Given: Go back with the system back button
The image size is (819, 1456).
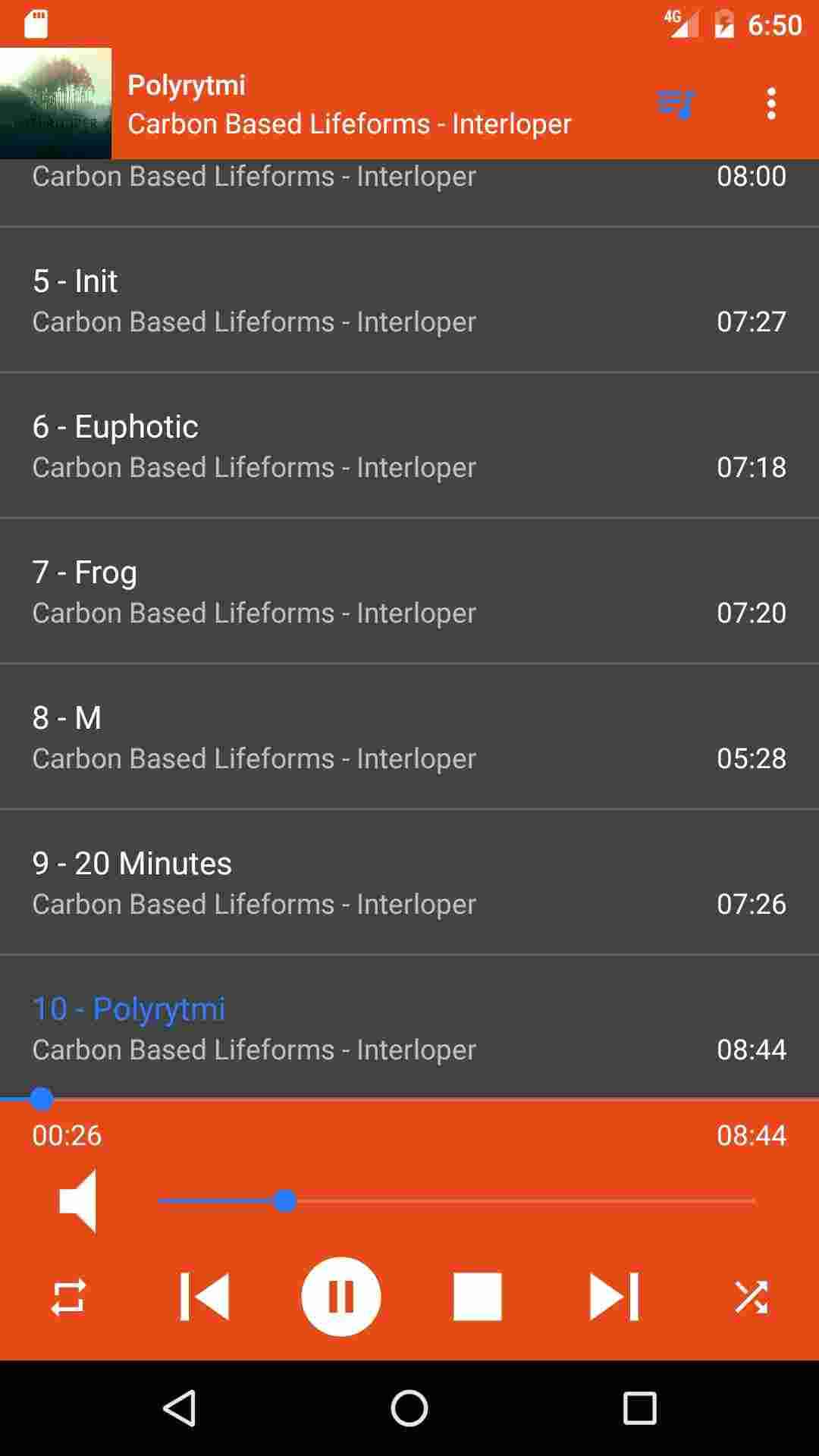Looking at the screenshot, I should (180, 1408).
